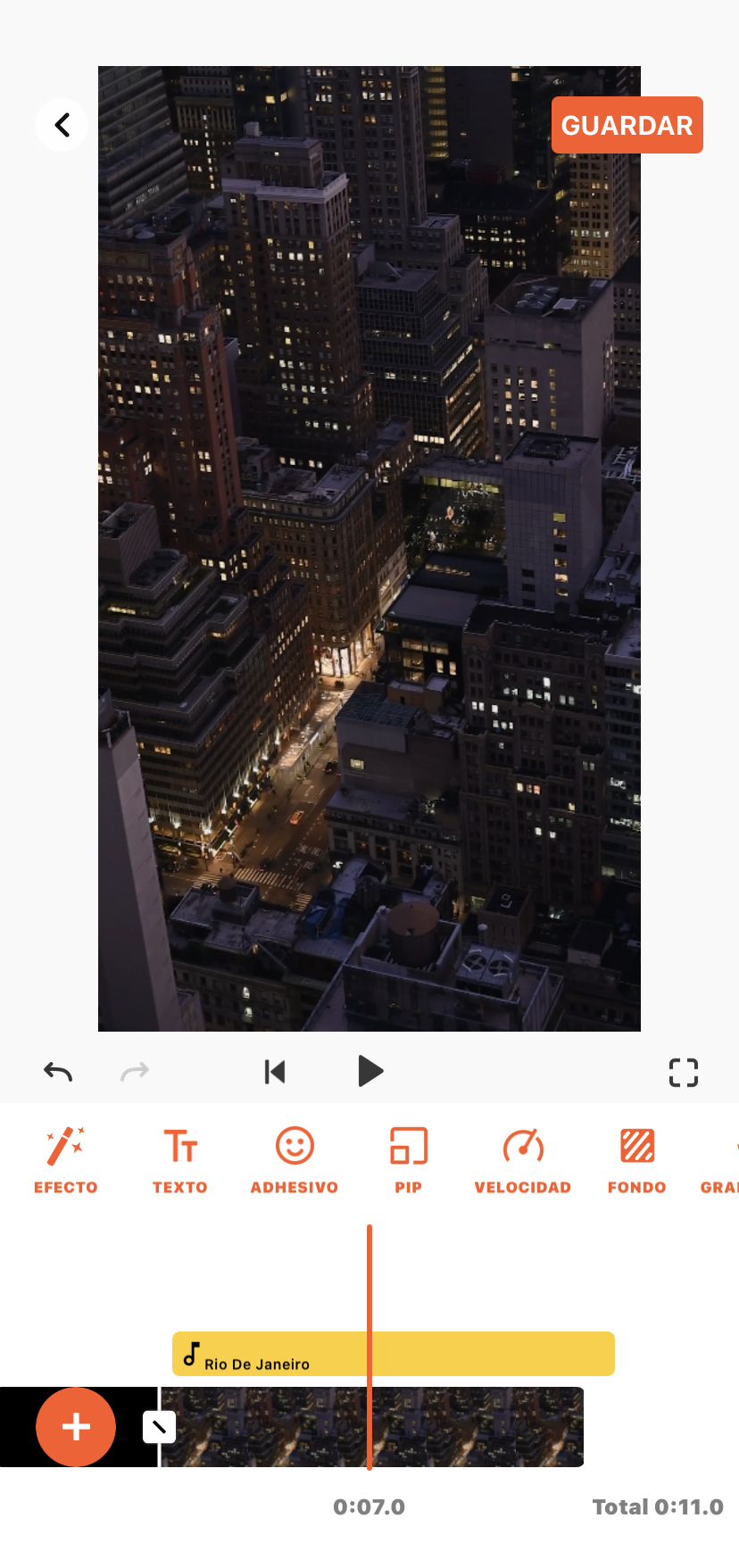Select the Rio De Janeiro audio track

(x=393, y=1354)
